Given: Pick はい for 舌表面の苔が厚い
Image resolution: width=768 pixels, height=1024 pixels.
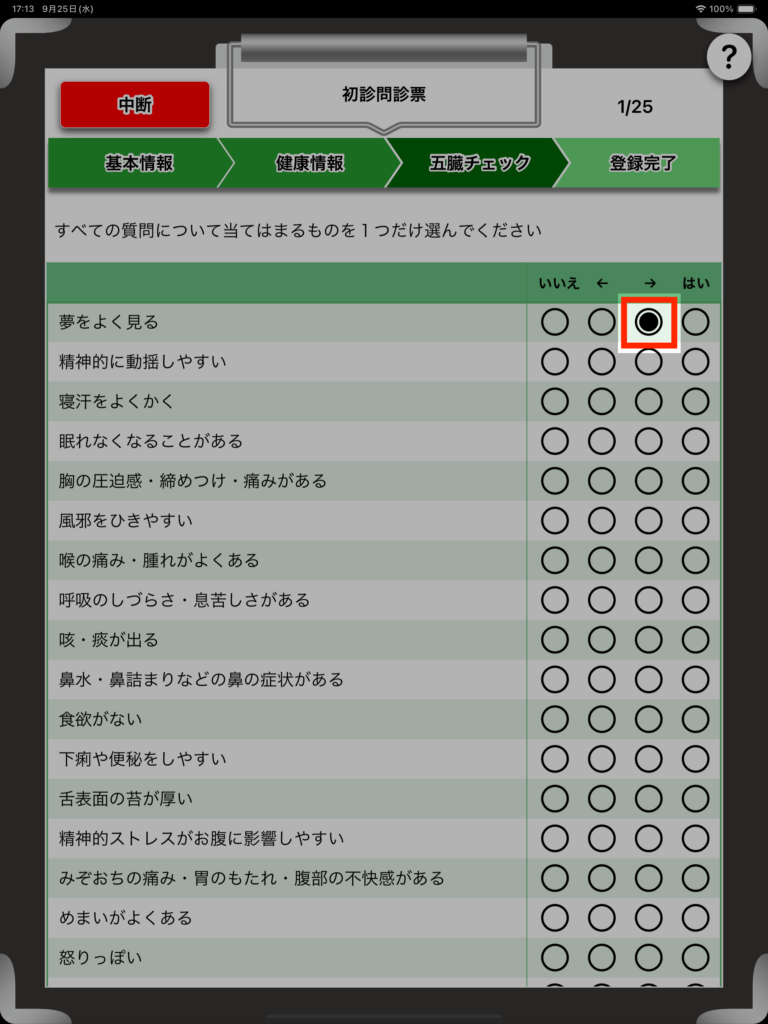Looking at the screenshot, I should pyautogui.click(x=695, y=799).
